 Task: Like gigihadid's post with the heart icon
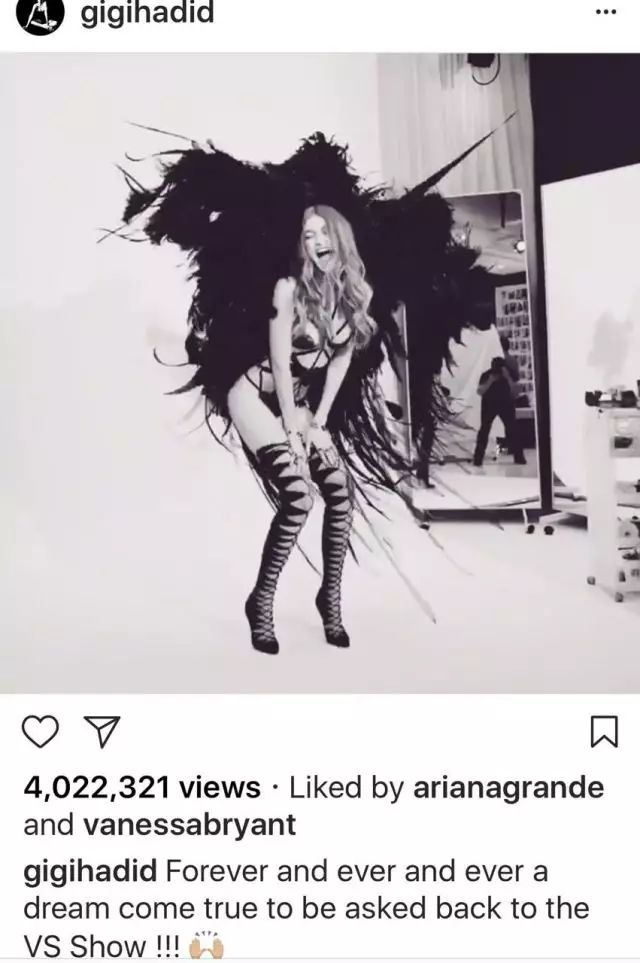point(38,735)
